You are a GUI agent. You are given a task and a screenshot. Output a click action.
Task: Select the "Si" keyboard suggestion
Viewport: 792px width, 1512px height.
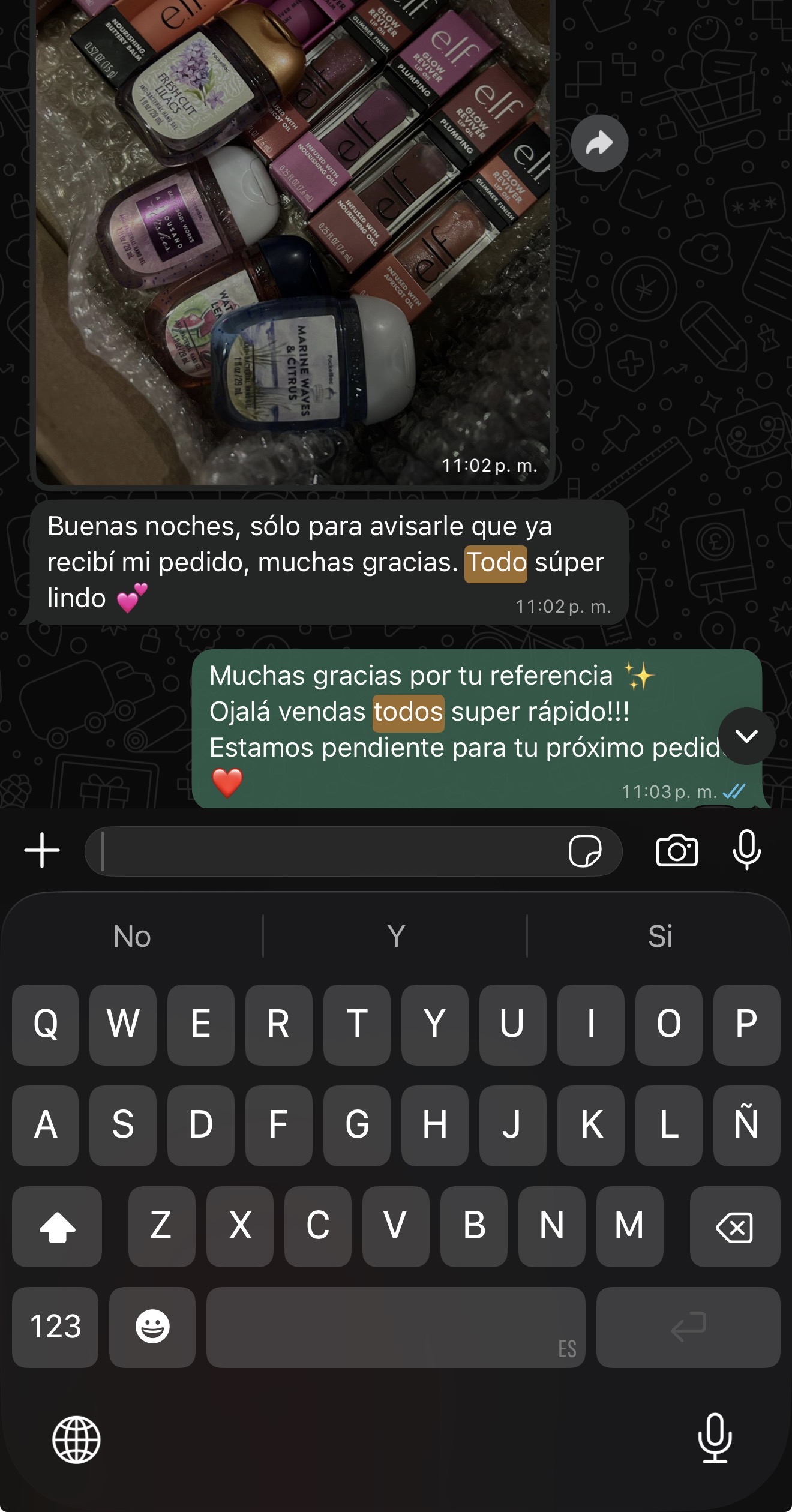tap(660, 936)
